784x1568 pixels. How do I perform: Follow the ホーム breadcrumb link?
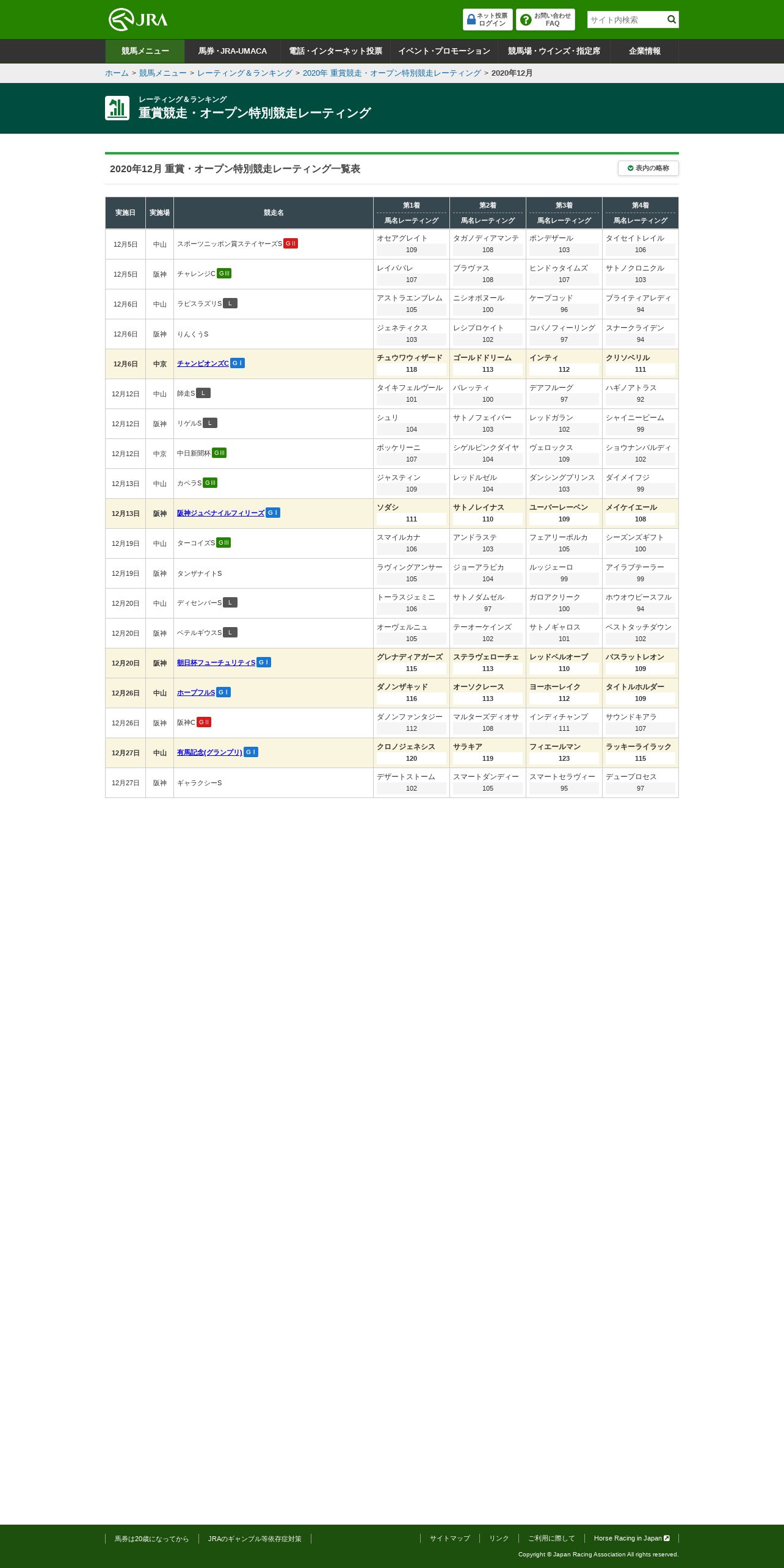click(x=117, y=73)
